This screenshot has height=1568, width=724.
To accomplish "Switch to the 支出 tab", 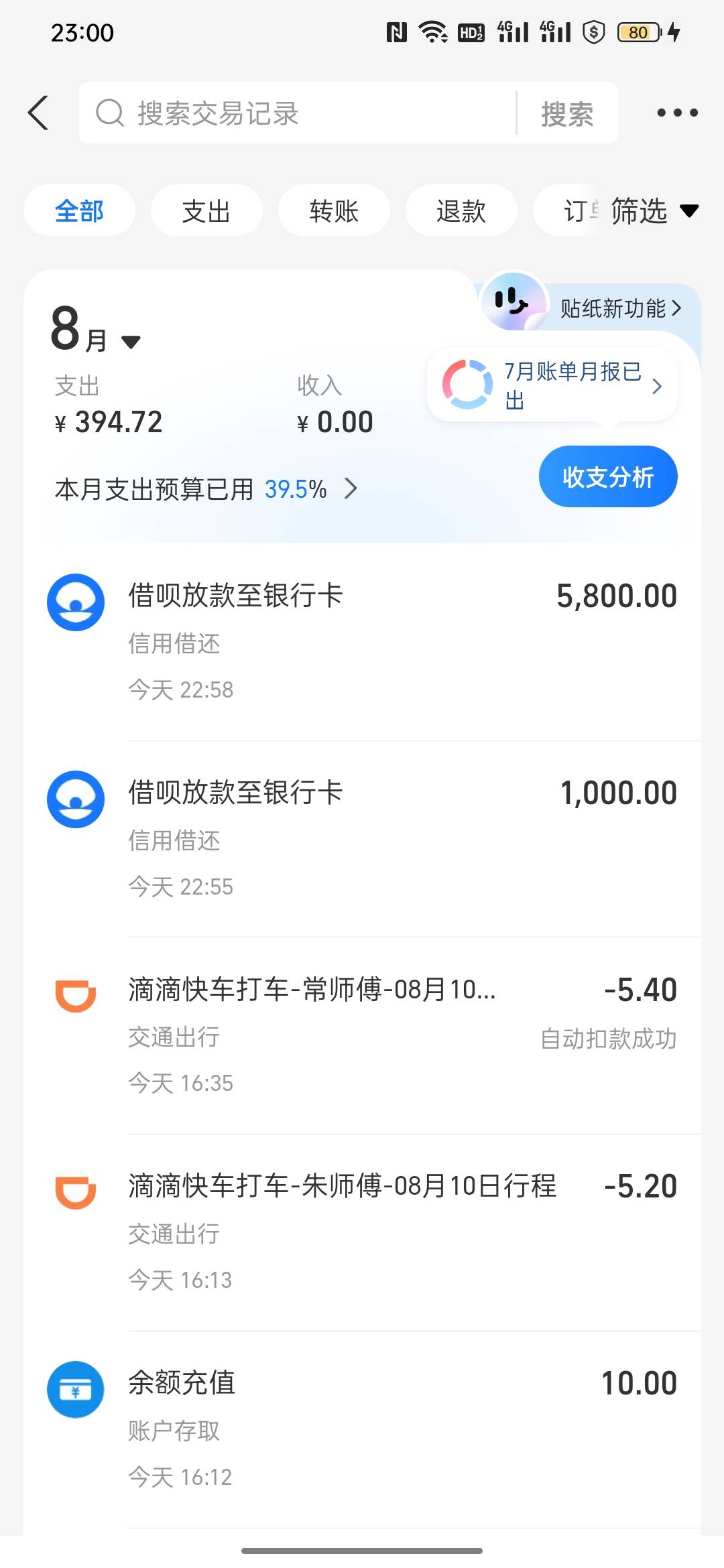I will [x=206, y=210].
